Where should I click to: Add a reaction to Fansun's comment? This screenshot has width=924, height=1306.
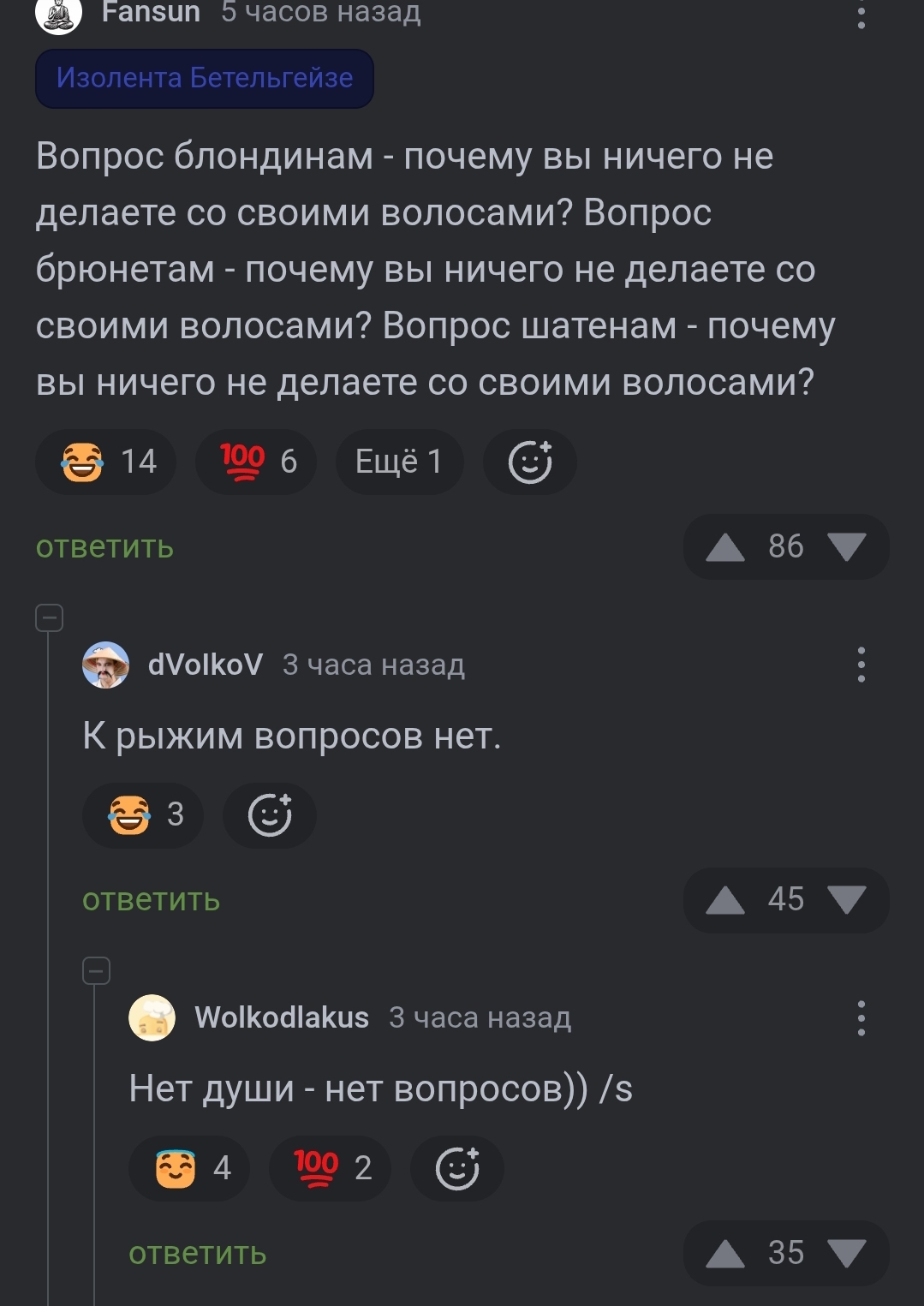(x=529, y=462)
